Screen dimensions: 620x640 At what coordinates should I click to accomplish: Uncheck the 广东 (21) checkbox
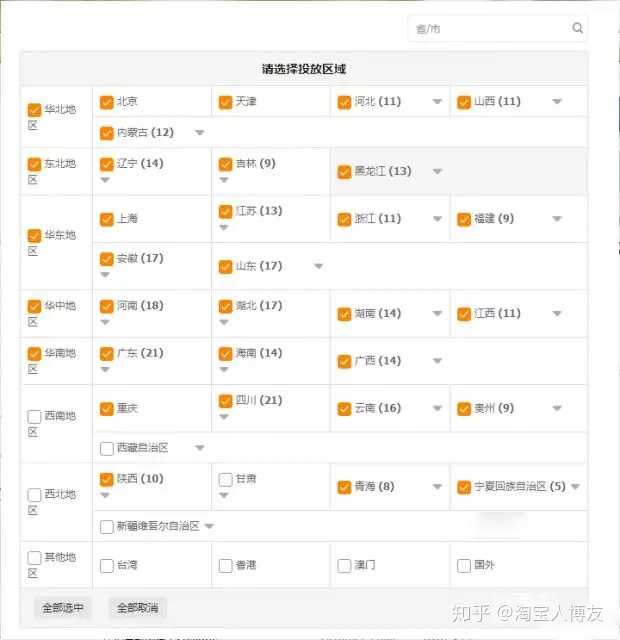pyautogui.click(x=107, y=353)
